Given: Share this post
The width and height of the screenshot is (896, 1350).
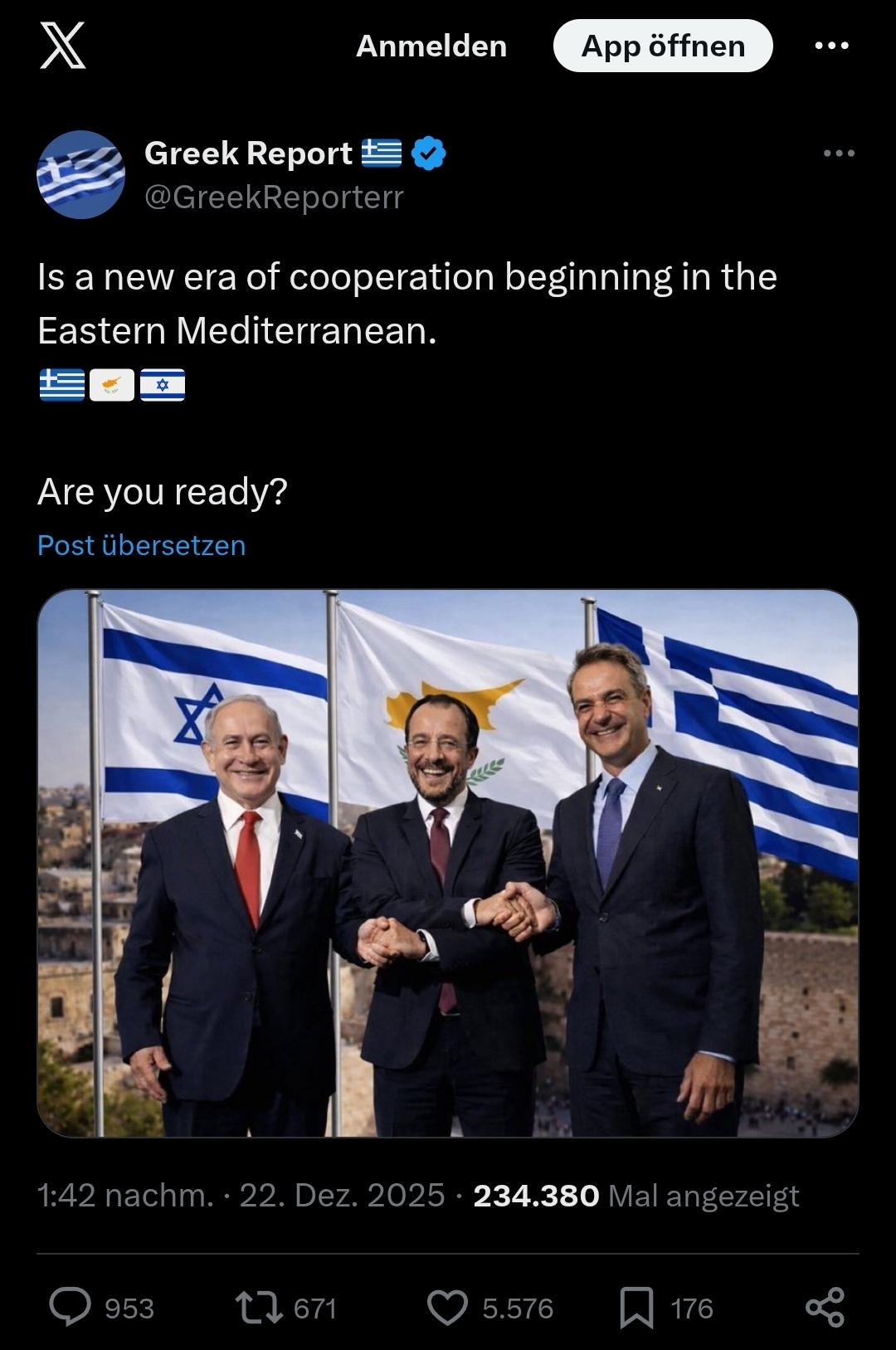Looking at the screenshot, I should (825, 1308).
